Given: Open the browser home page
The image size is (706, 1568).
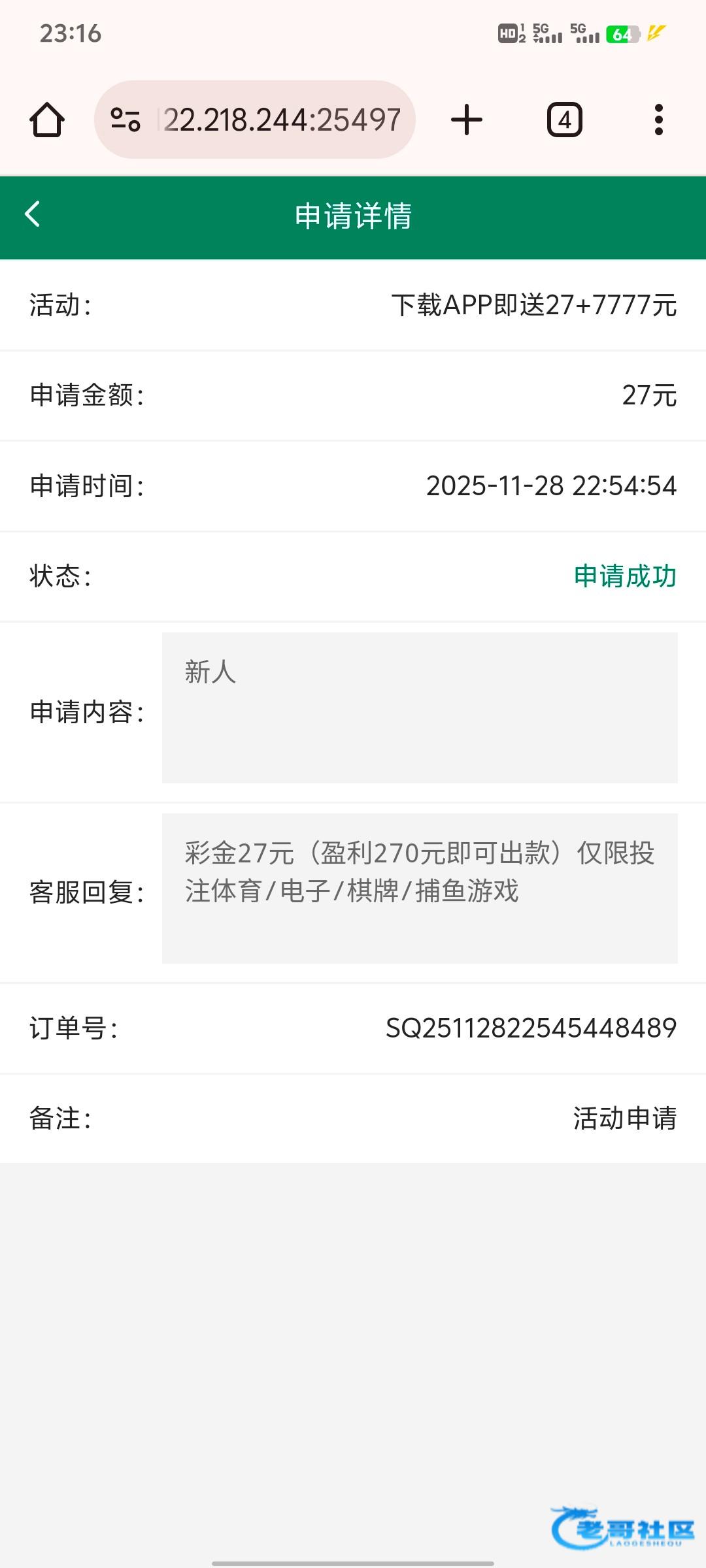Looking at the screenshot, I should coord(47,120).
